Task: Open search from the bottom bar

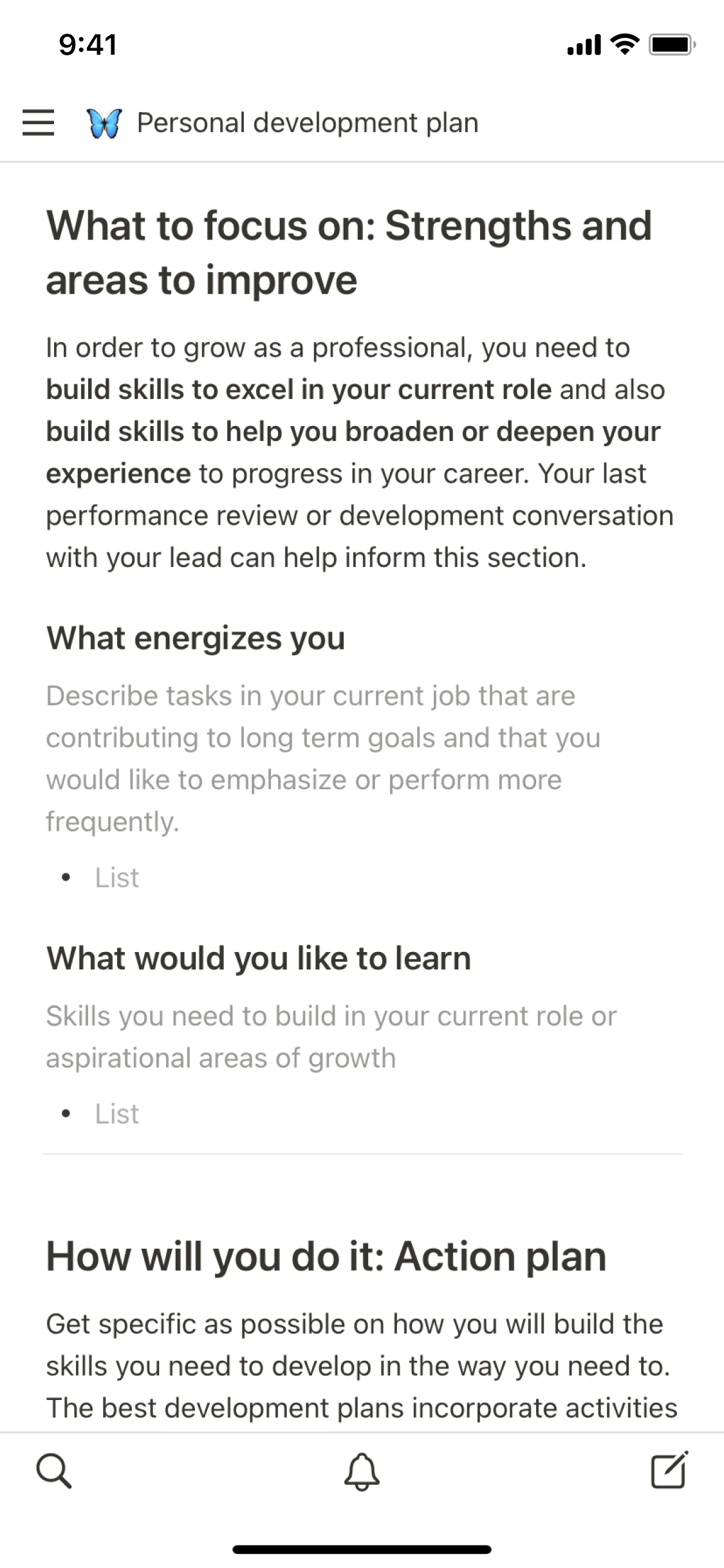Action: pyautogui.click(x=54, y=1471)
